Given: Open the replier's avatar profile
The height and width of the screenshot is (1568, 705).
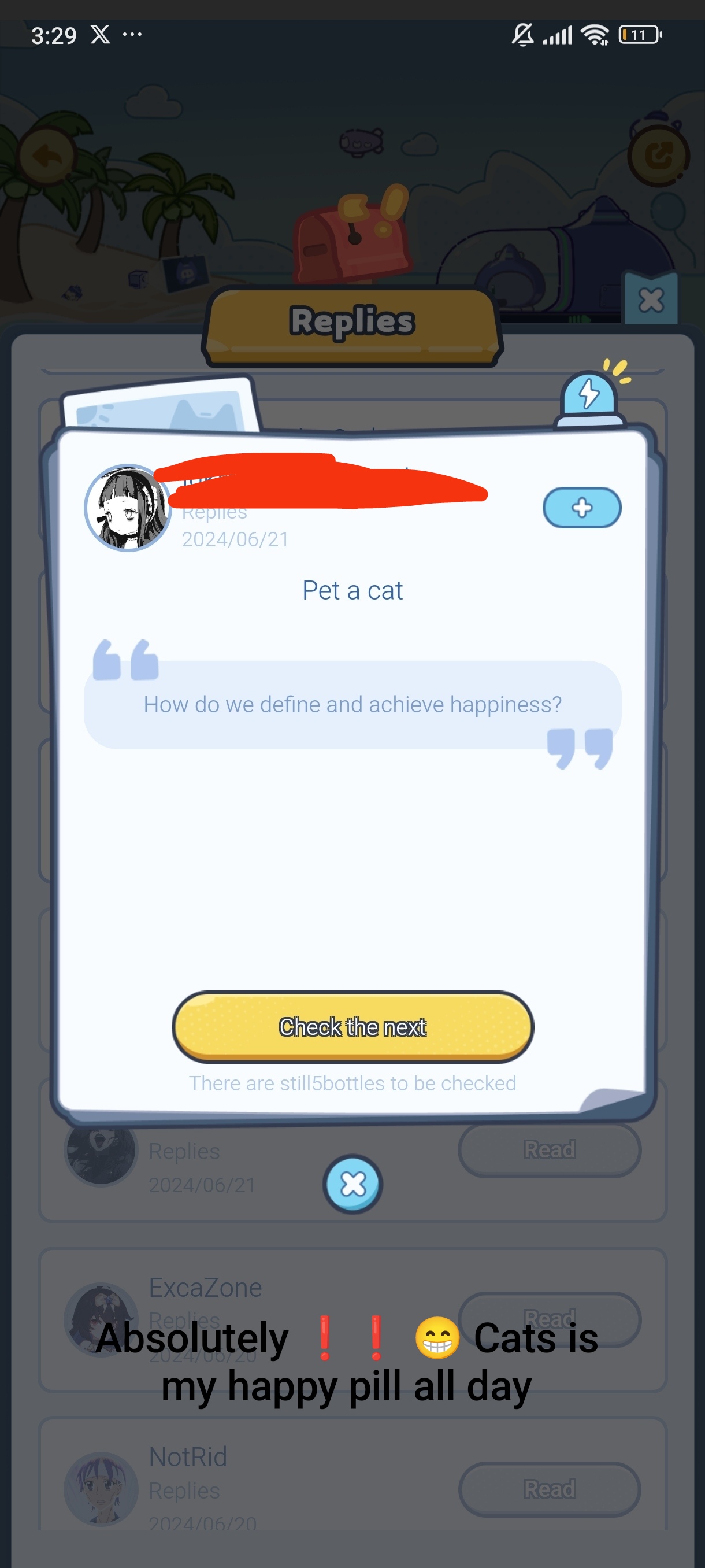Looking at the screenshot, I should tap(127, 508).
